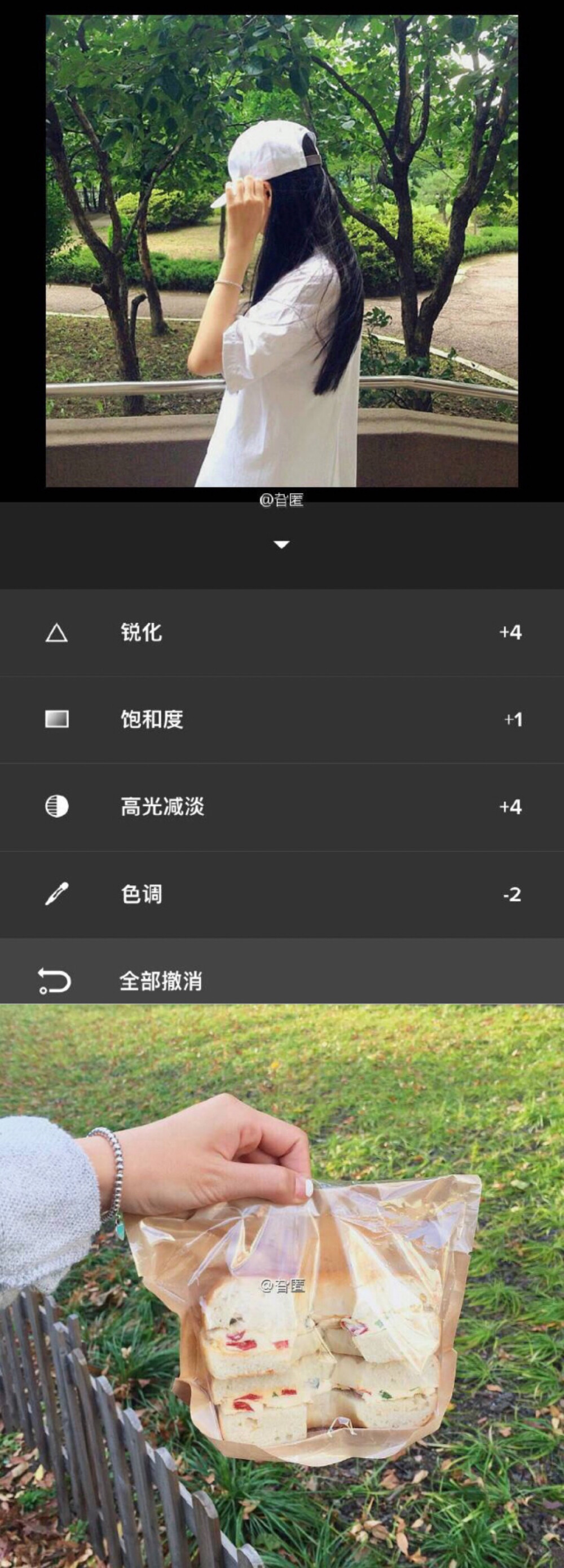The height and width of the screenshot is (1568, 564).
Task: Select the Sharpen (锐化) triangle tool icon
Action: [x=56, y=634]
